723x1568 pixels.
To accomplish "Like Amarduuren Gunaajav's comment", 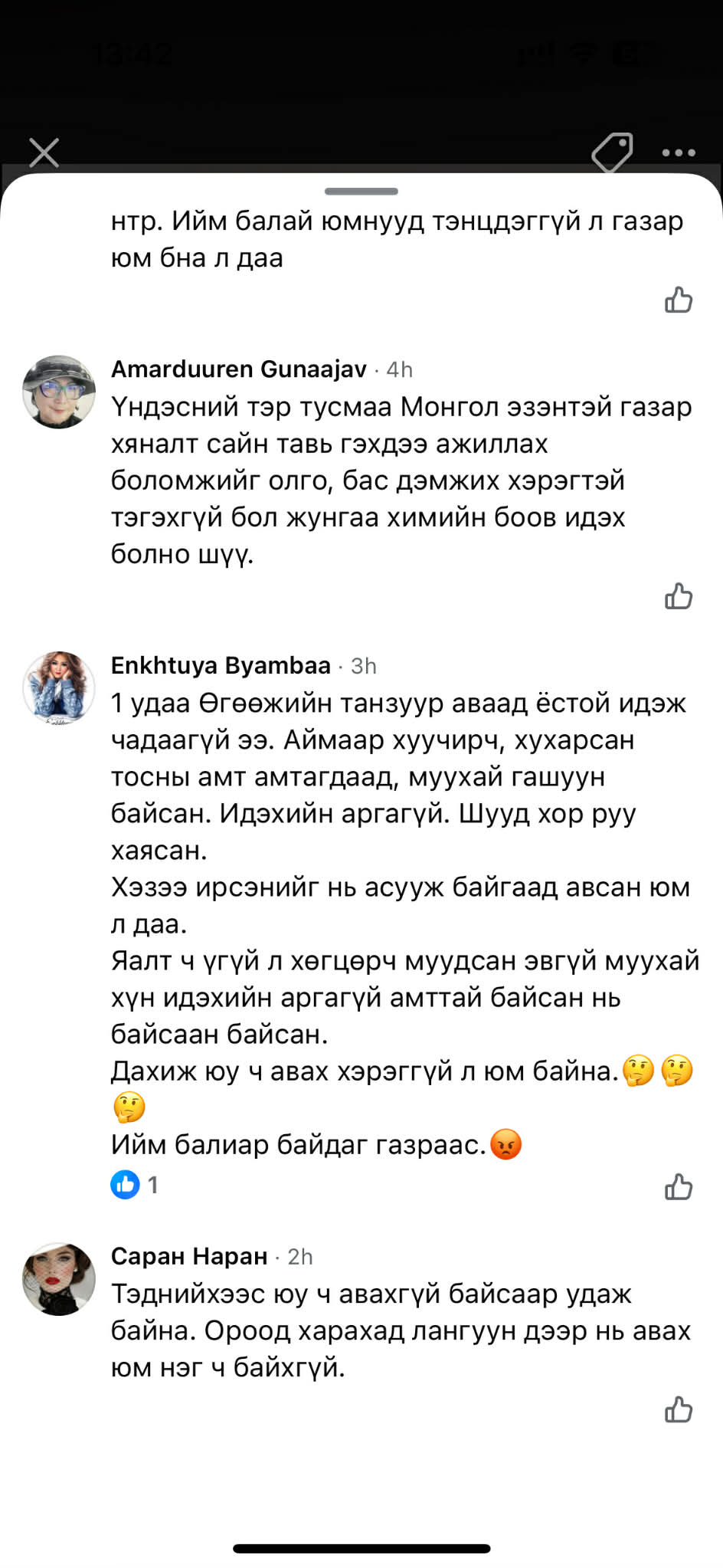I will click(678, 595).
